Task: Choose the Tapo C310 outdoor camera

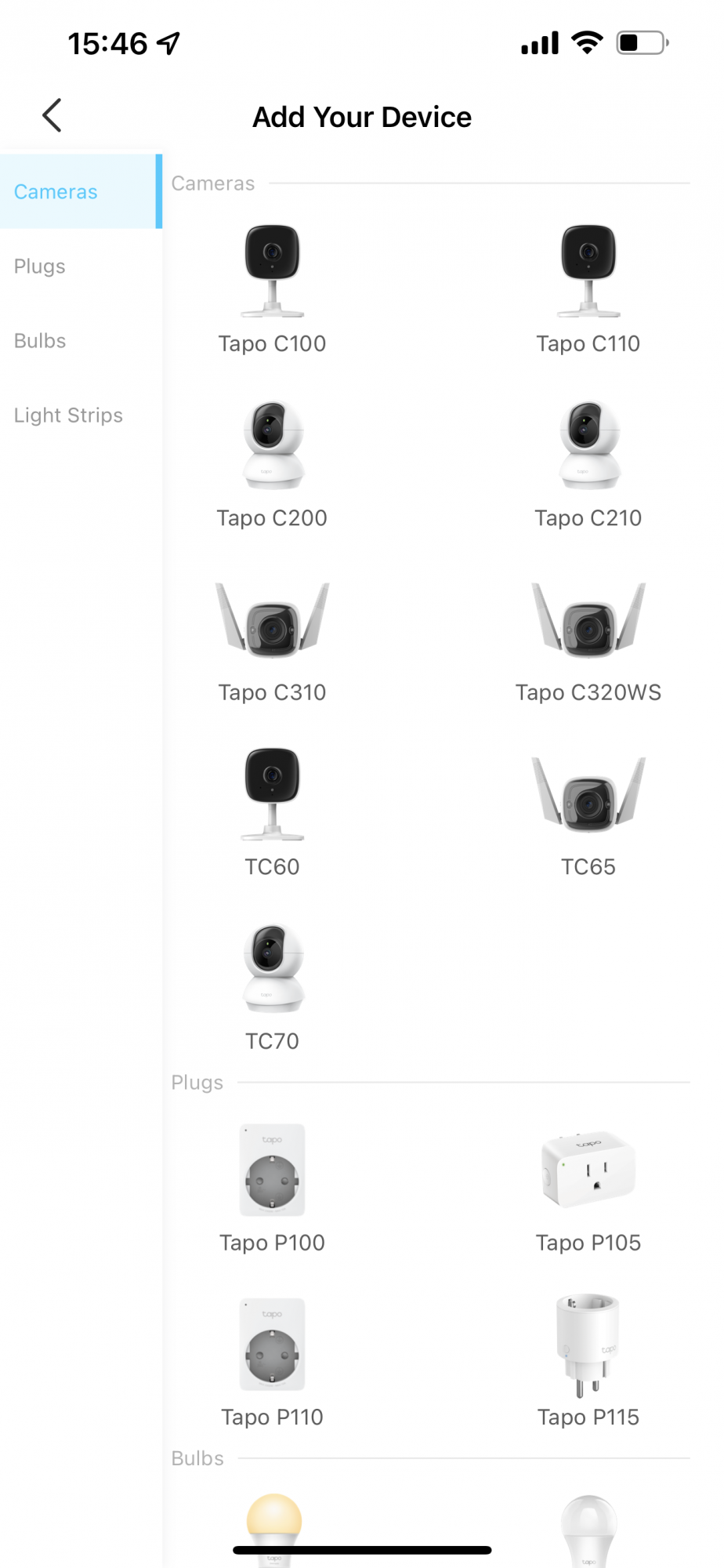Action: pos(272,637)
